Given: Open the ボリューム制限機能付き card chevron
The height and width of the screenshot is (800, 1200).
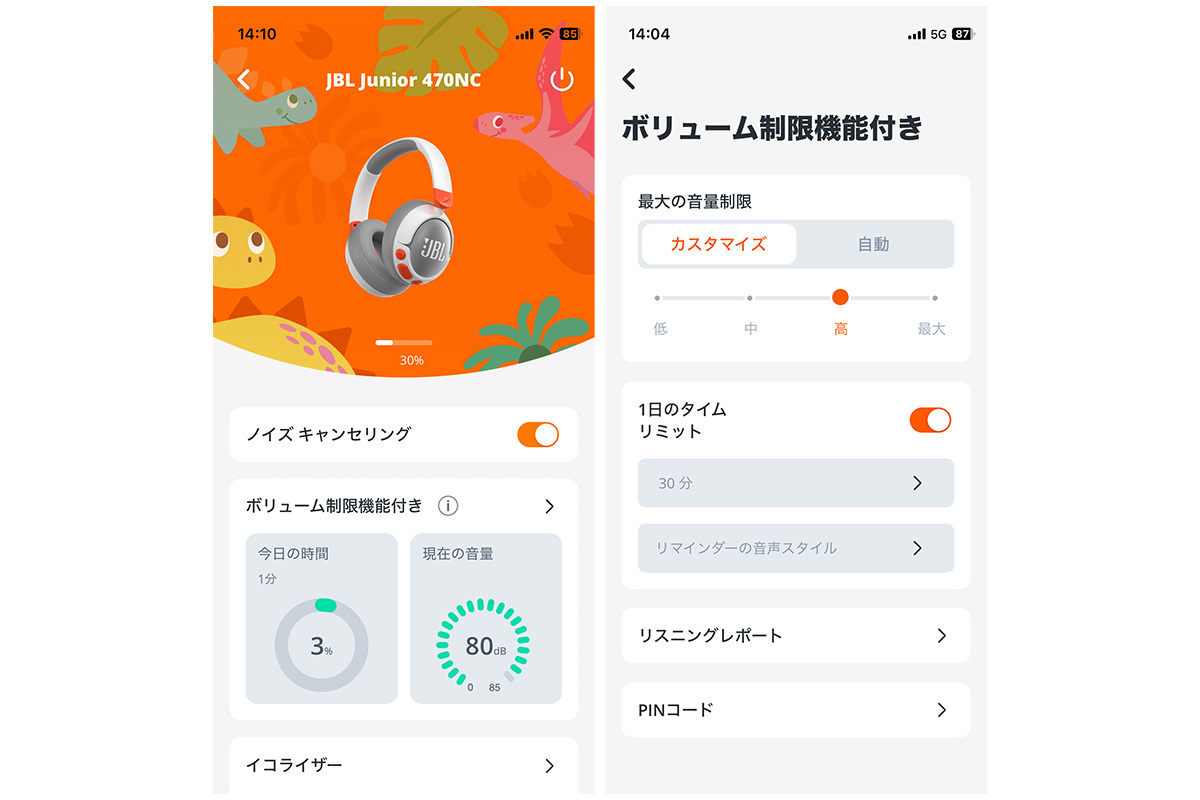Looking at the screenshot, I should pos(549,506).
